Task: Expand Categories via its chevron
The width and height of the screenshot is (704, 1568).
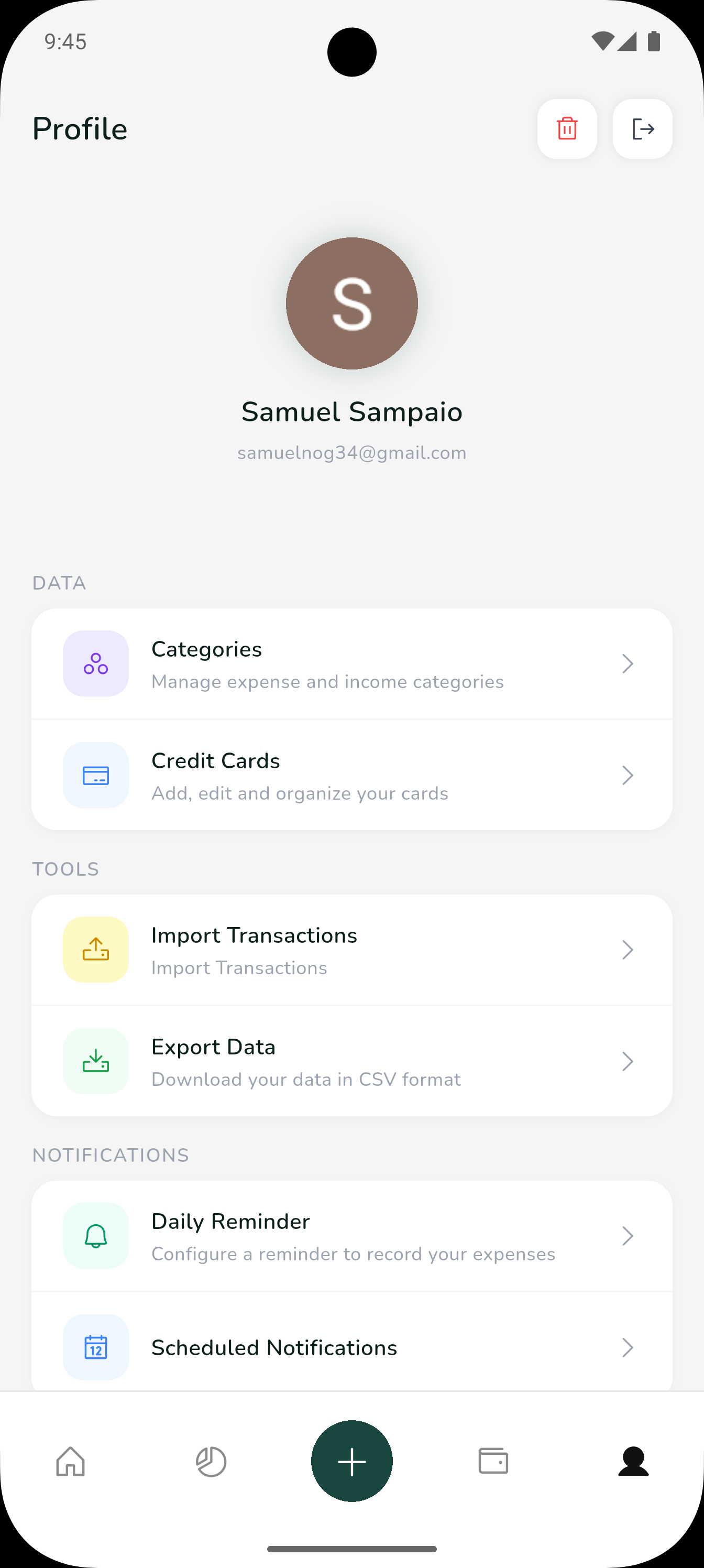Action: coord(628,663)
